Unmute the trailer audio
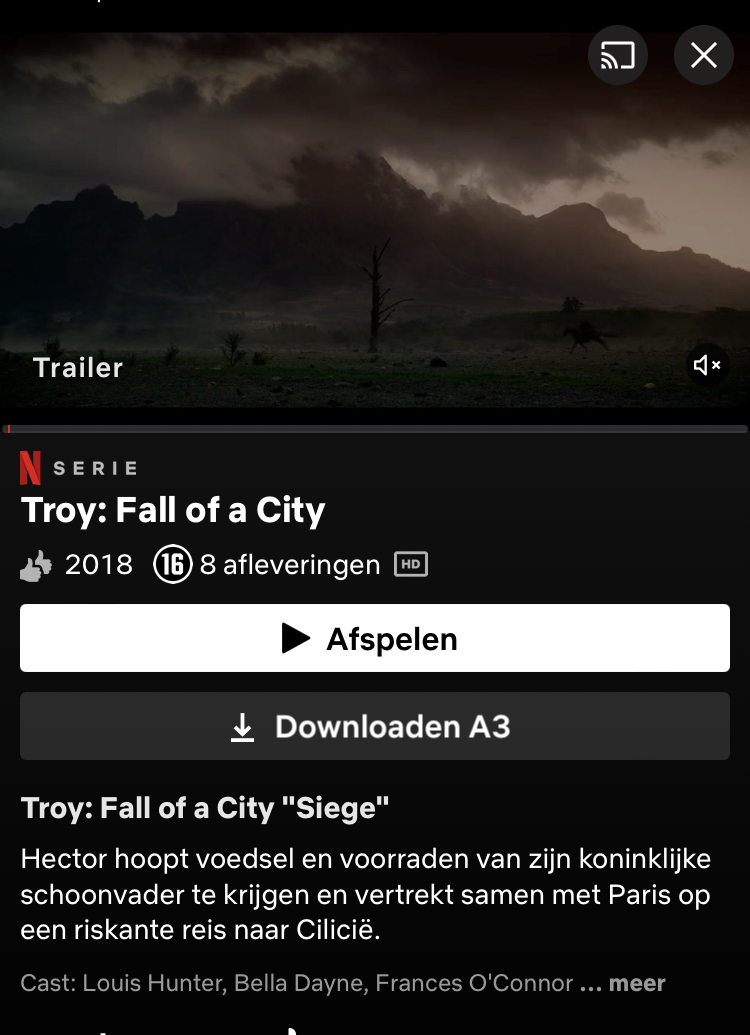 pos(707,366)
